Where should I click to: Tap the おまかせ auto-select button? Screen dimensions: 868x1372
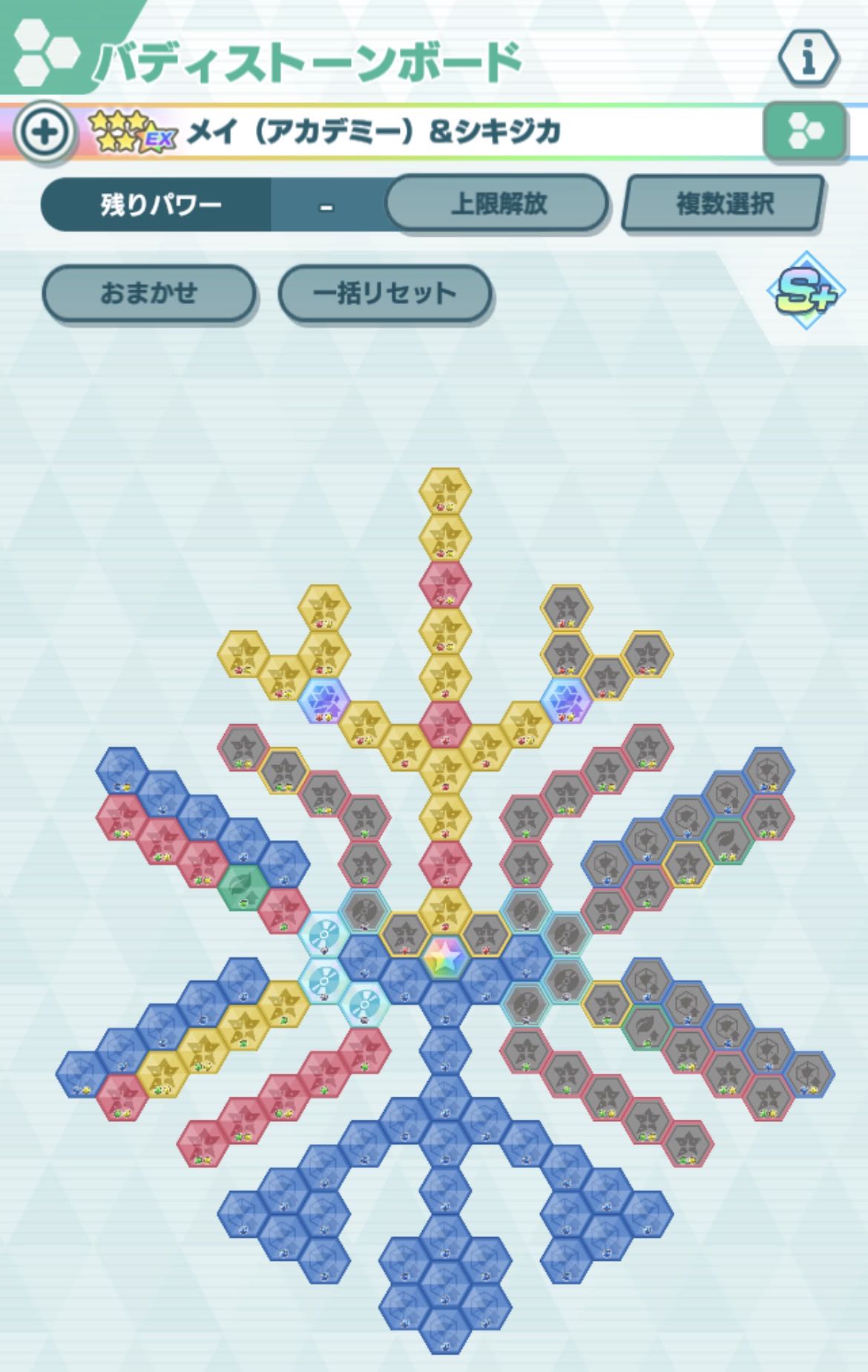[149, 292]
